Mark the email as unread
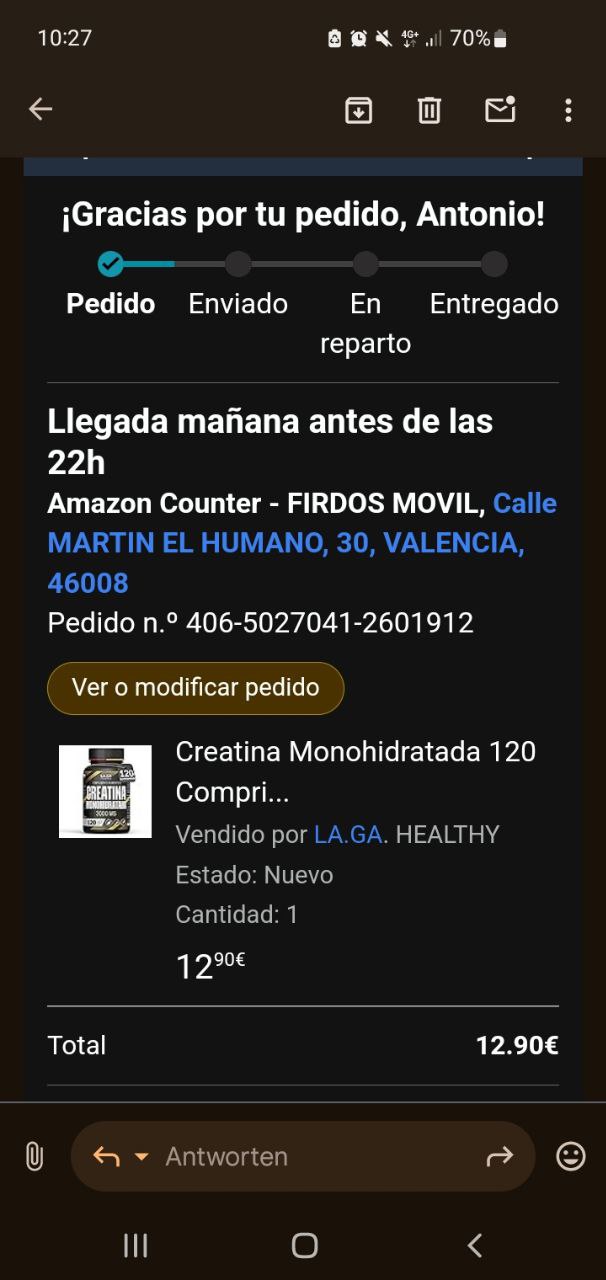The image size is (606, 1280). click(499, 109)
